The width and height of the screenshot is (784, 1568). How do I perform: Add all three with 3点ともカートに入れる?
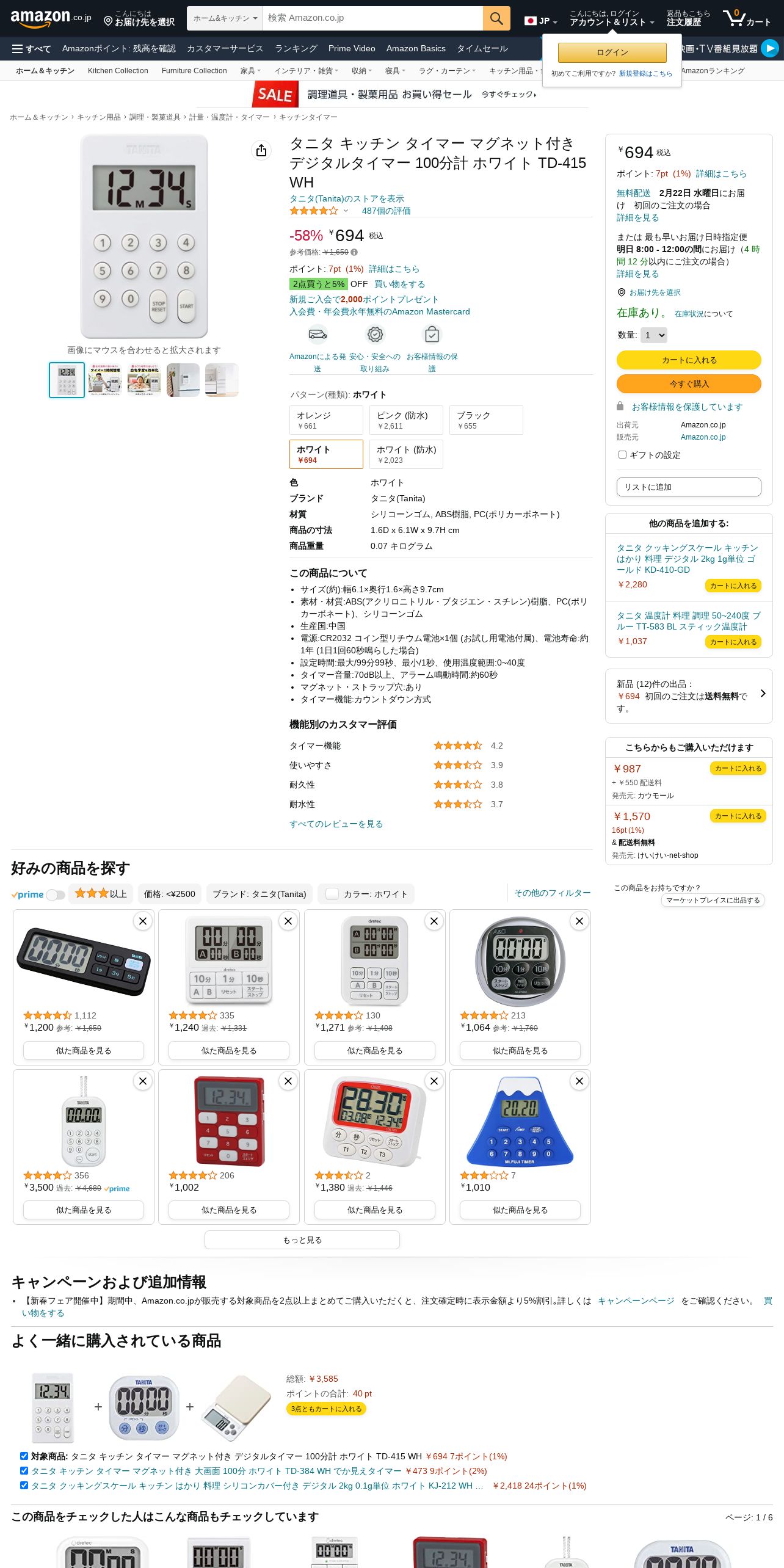click(x=326, y=1409)
